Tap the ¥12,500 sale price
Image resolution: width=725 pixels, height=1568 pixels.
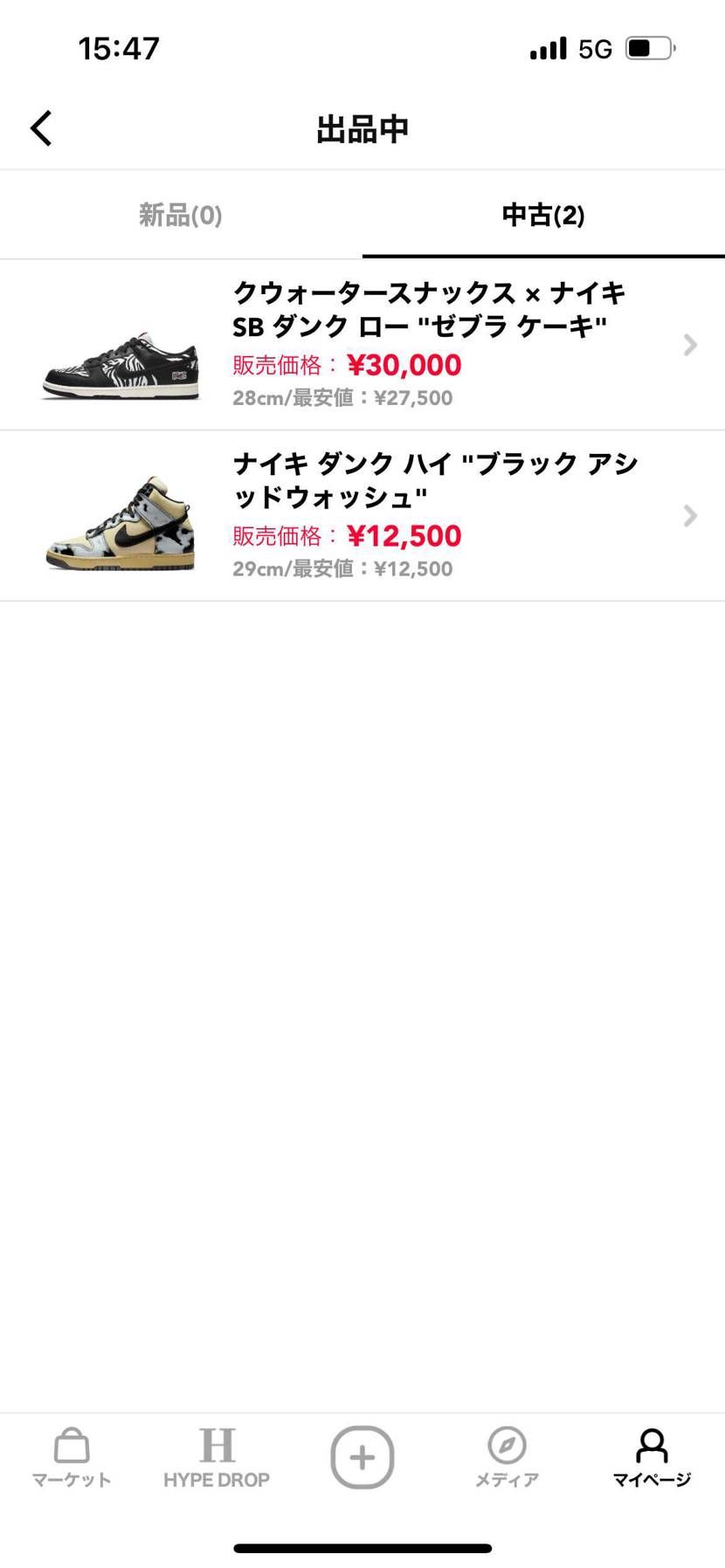pyautogui.click(x=403, y=535)
